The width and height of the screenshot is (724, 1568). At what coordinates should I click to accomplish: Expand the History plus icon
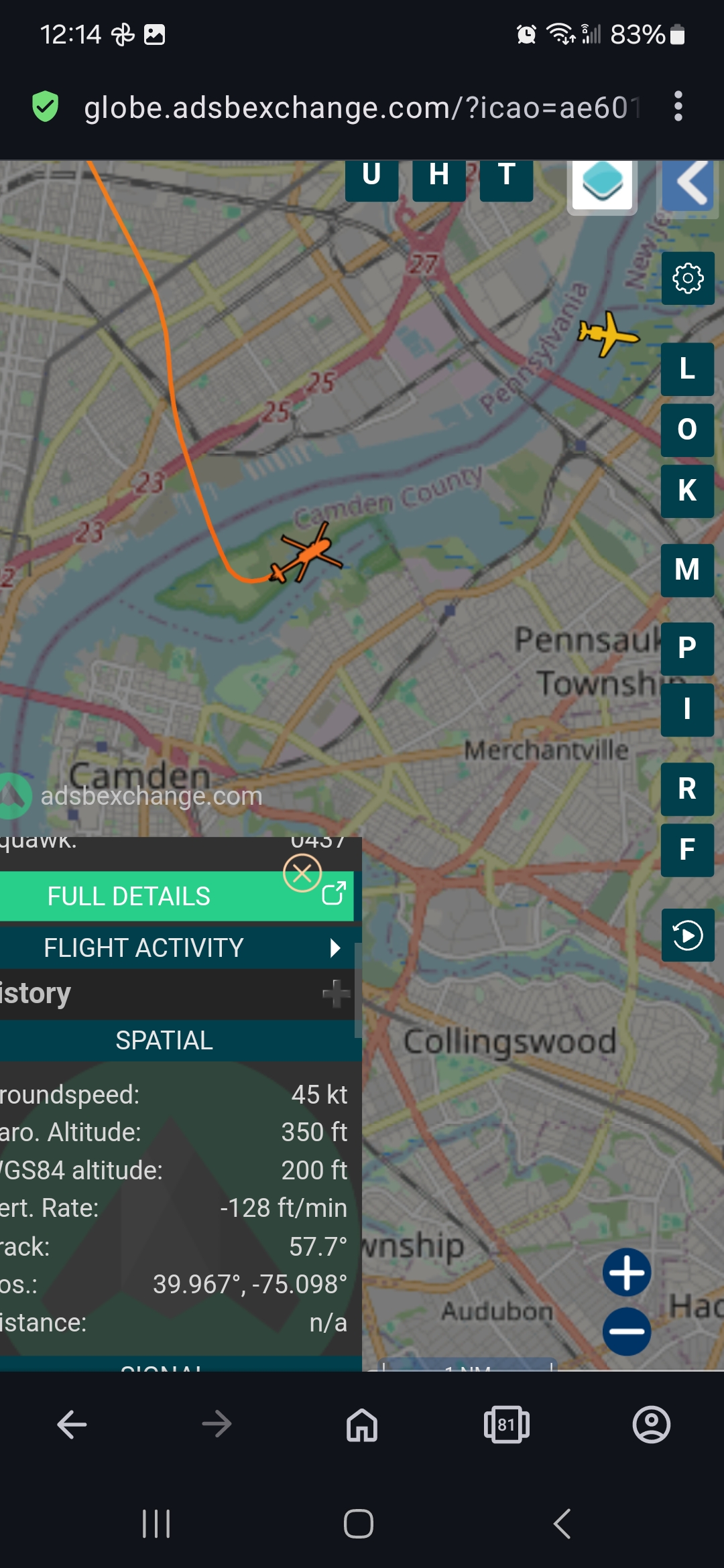point(337,994)
